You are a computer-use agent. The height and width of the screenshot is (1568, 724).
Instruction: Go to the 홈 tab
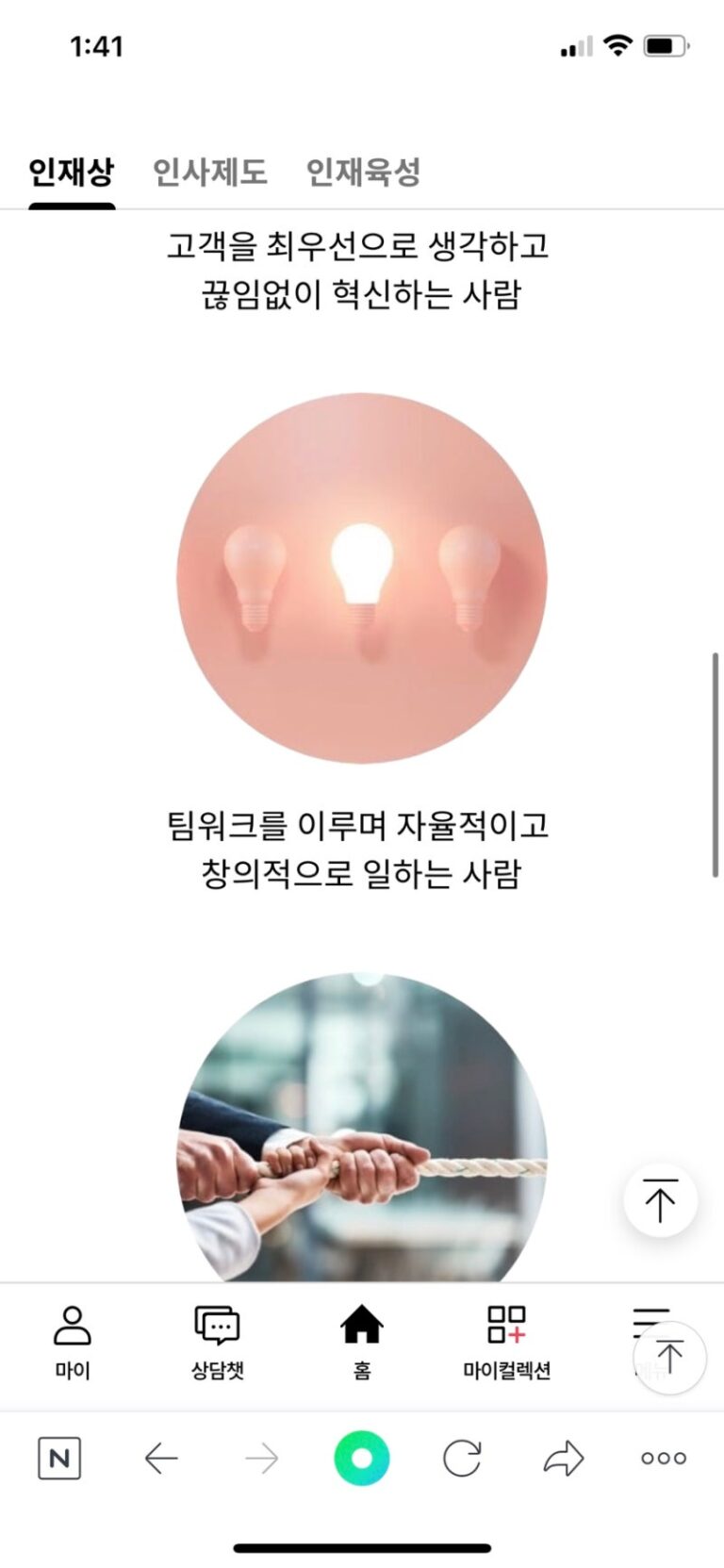pos(362,1343)
